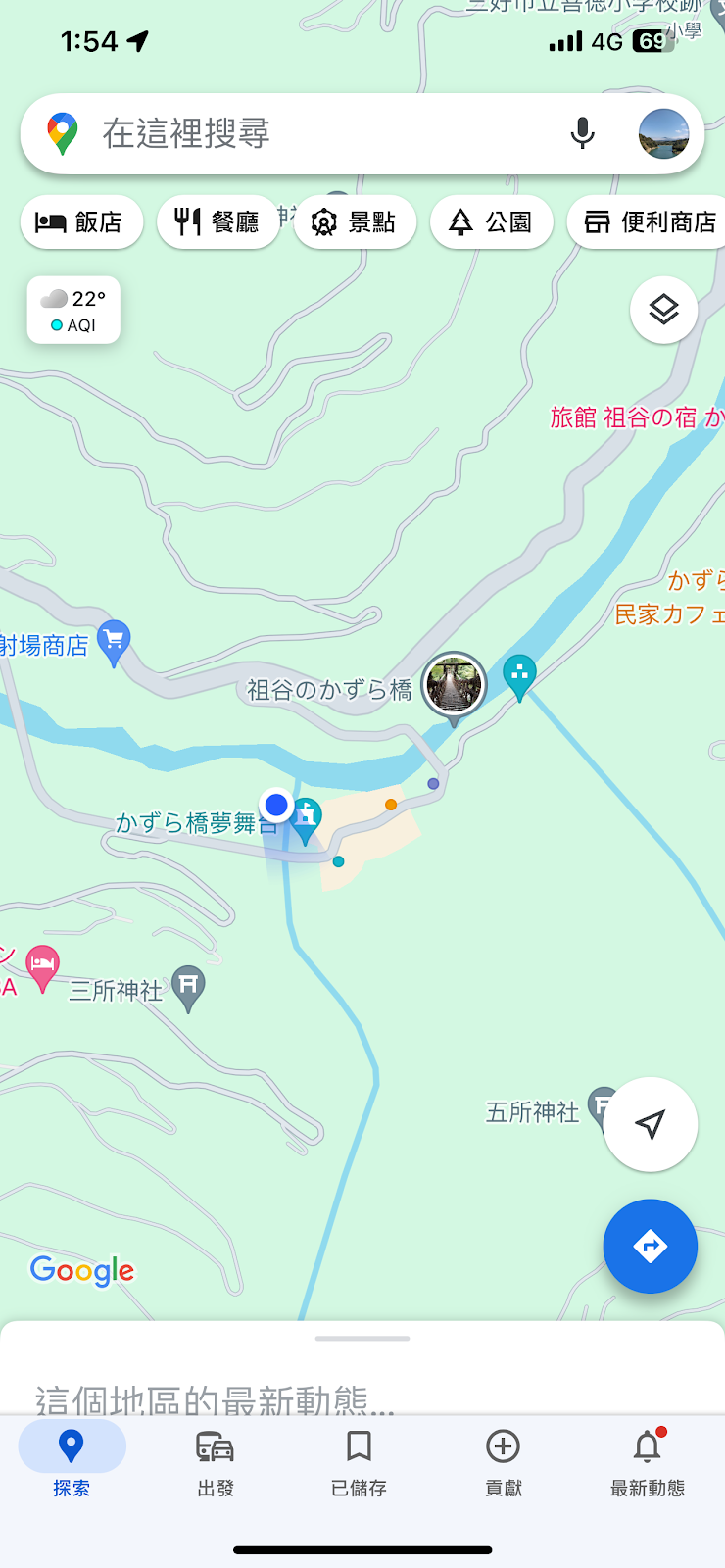Screen dimensions: 725x1568
Task: Open the map layers button
Action: 663,310
